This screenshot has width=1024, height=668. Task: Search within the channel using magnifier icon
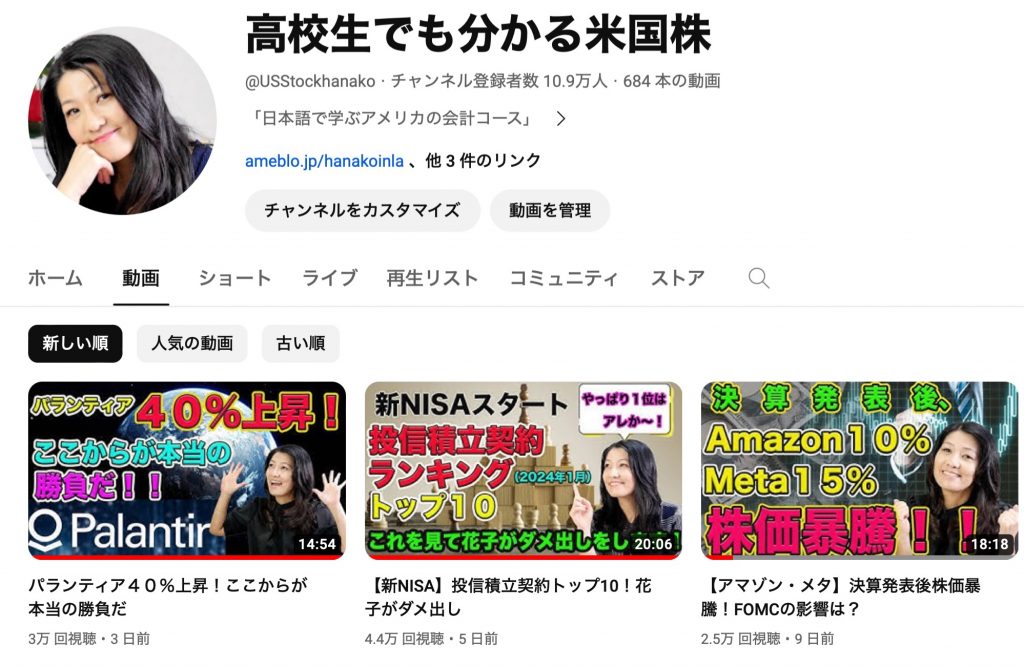pos(759,278)
